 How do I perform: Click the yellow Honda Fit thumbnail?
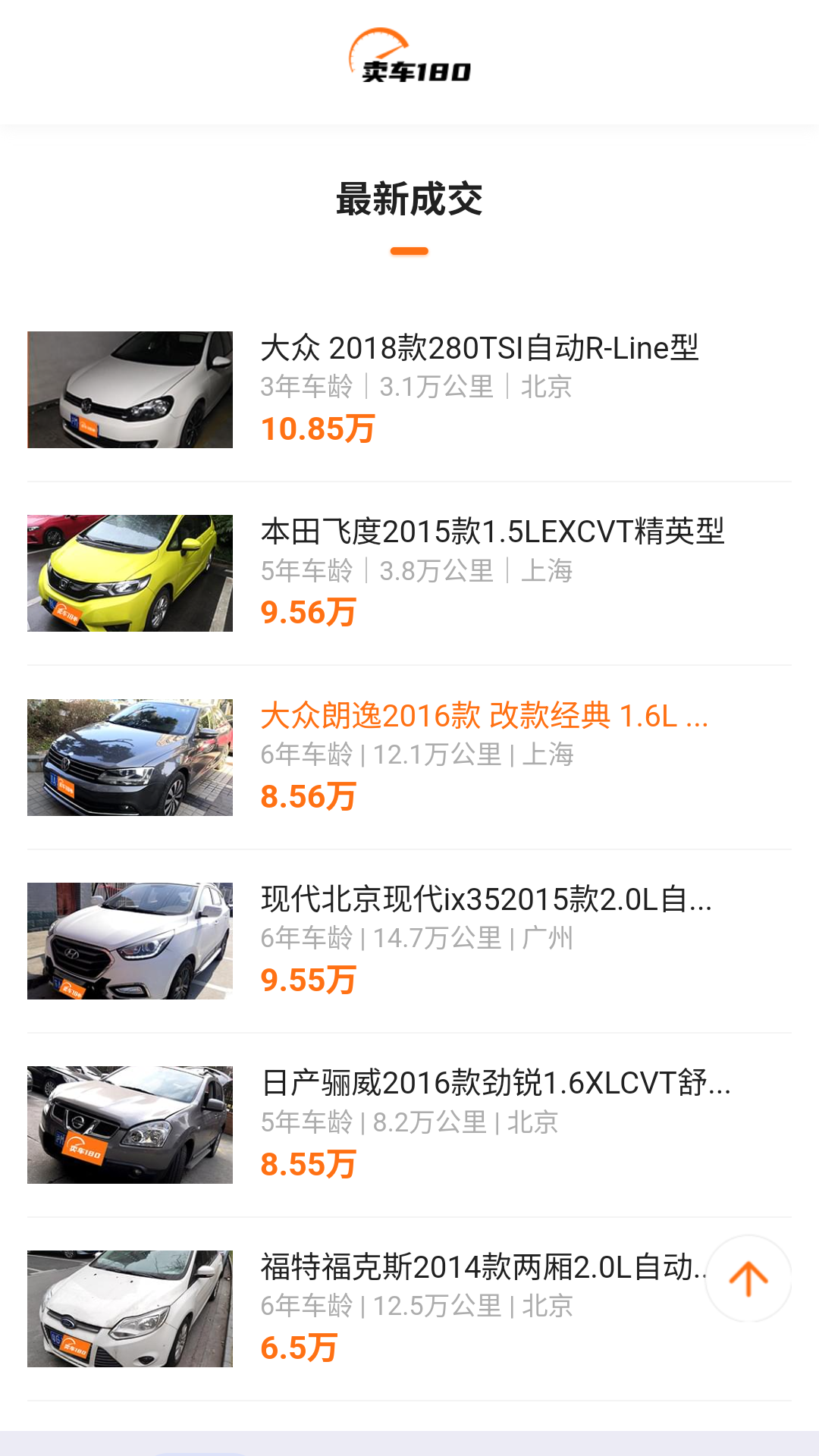tap(130, 573)
